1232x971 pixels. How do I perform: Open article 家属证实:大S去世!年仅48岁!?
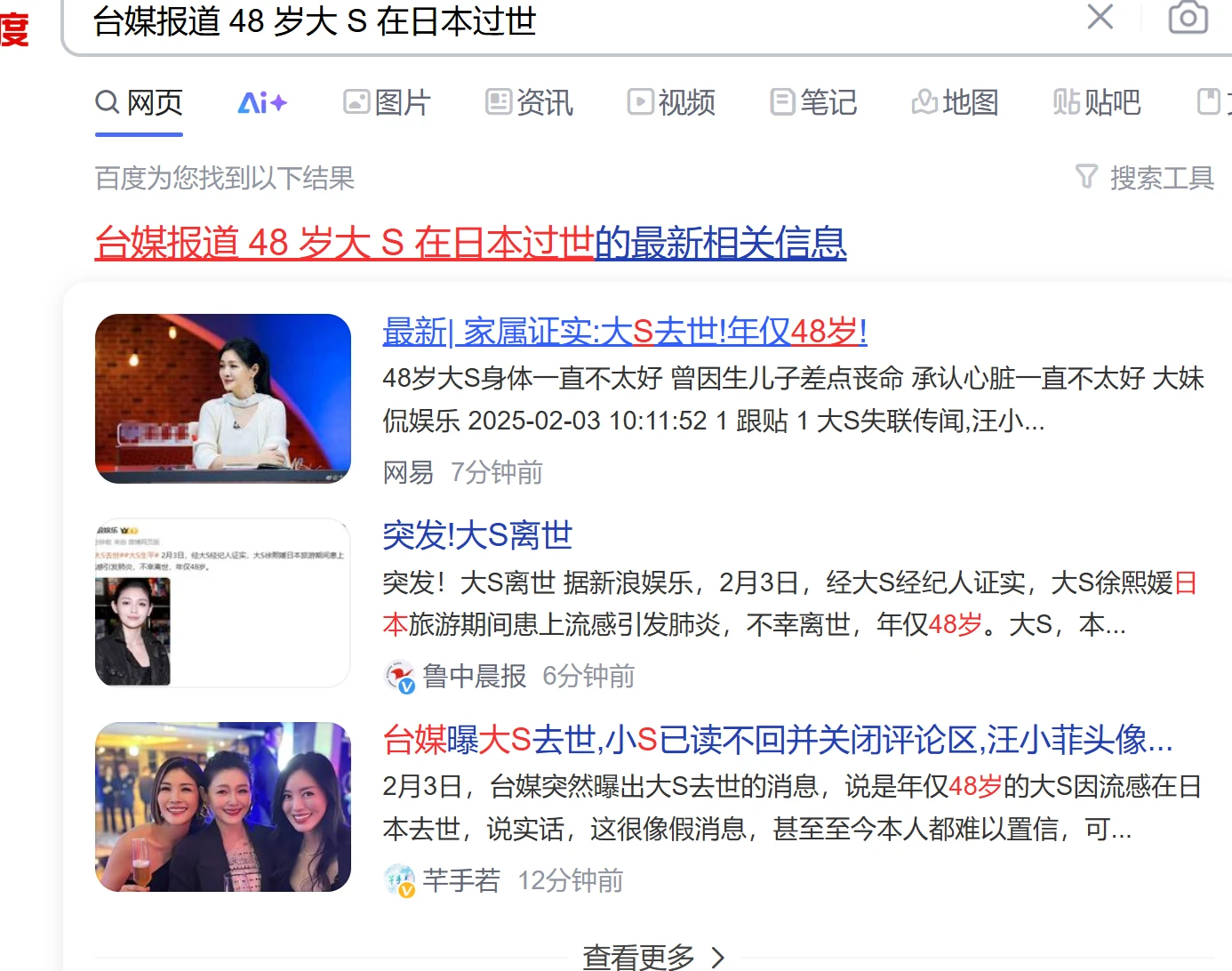pos(624,332)
